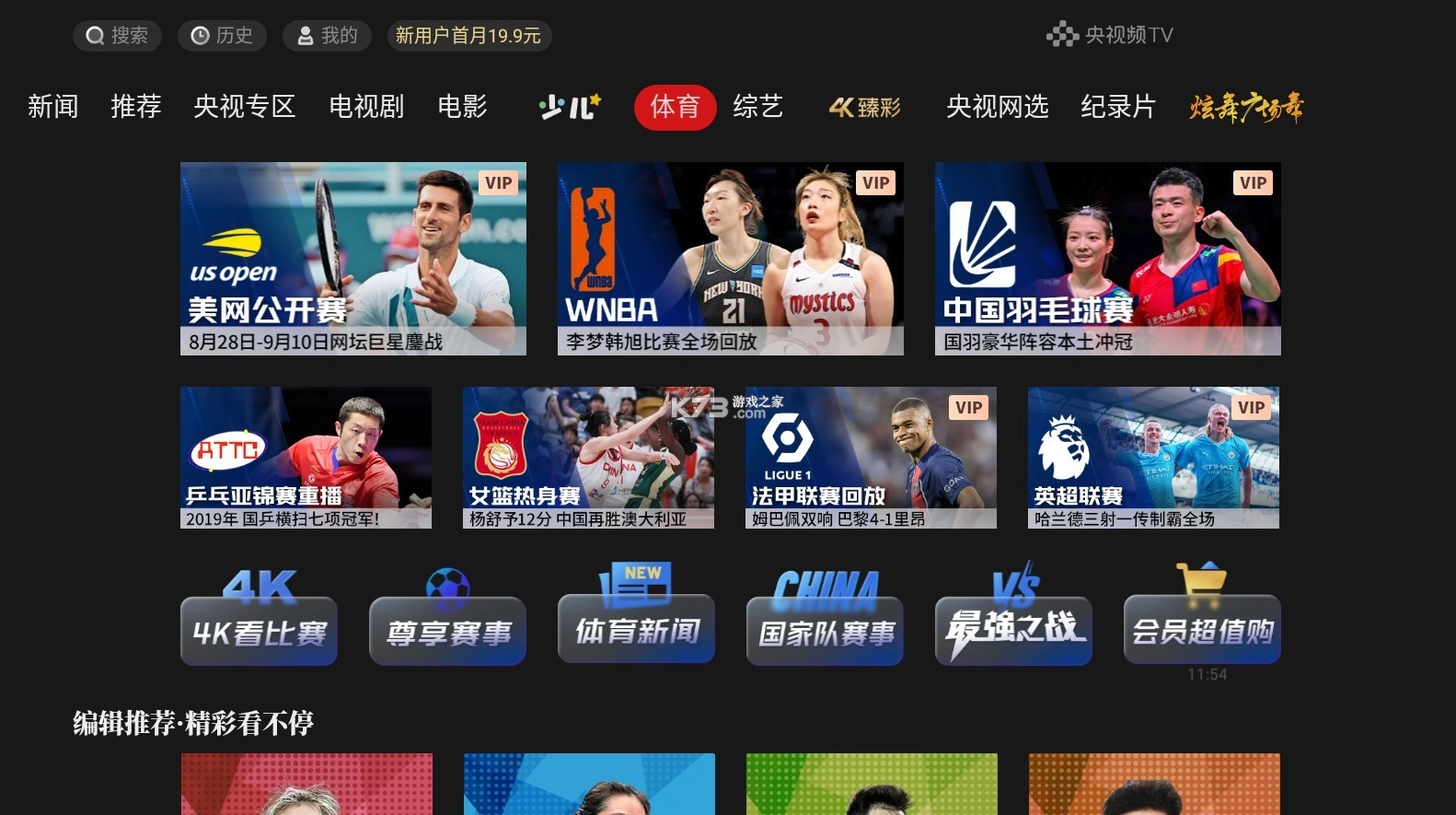Open 历史 viewing history

pyautogui.click(x=222, y=36)
